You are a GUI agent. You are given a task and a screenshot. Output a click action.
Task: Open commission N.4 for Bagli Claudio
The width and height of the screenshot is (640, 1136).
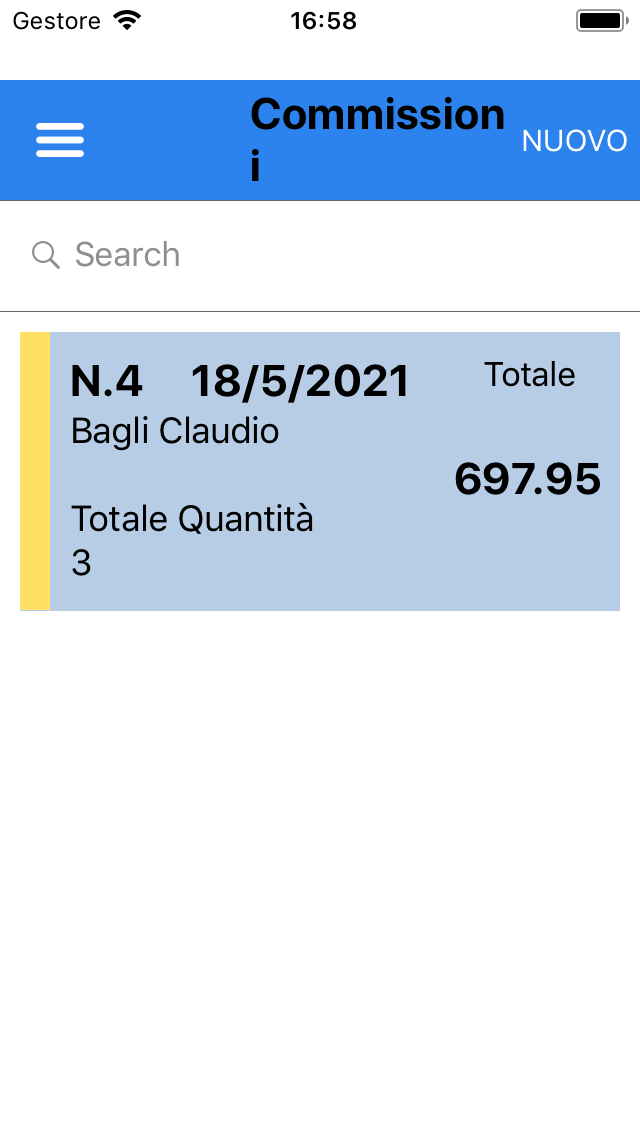320,471
